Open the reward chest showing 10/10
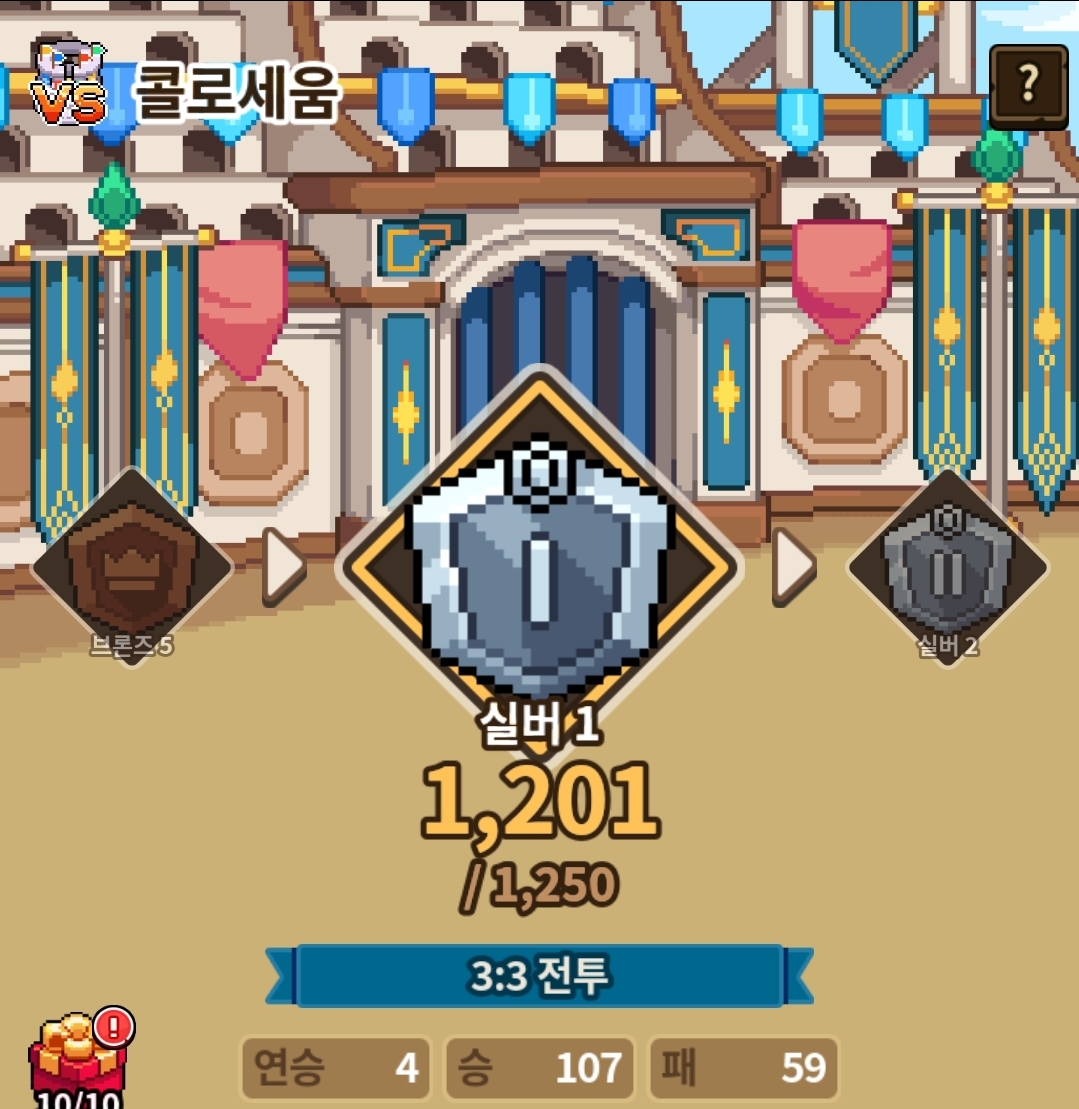The image size is (1079, 1109). tap(79, 1060)
